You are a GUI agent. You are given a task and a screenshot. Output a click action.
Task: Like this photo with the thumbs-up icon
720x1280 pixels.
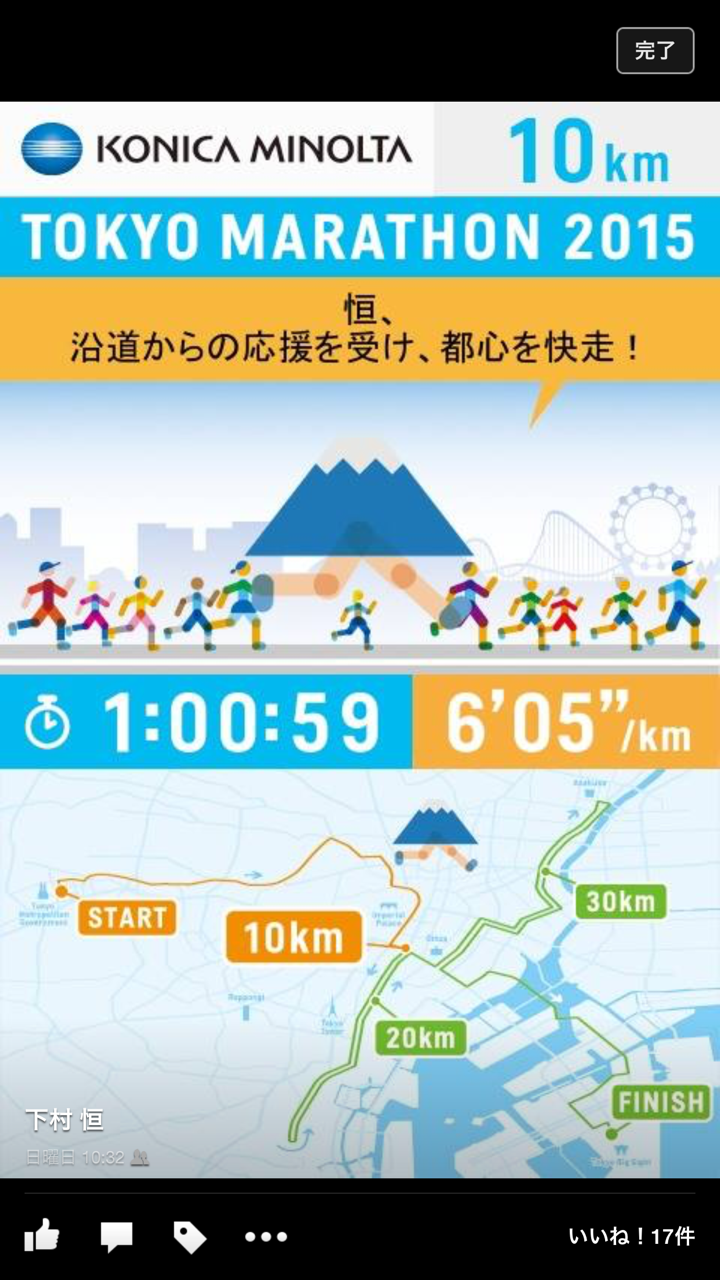(42, 1236)
